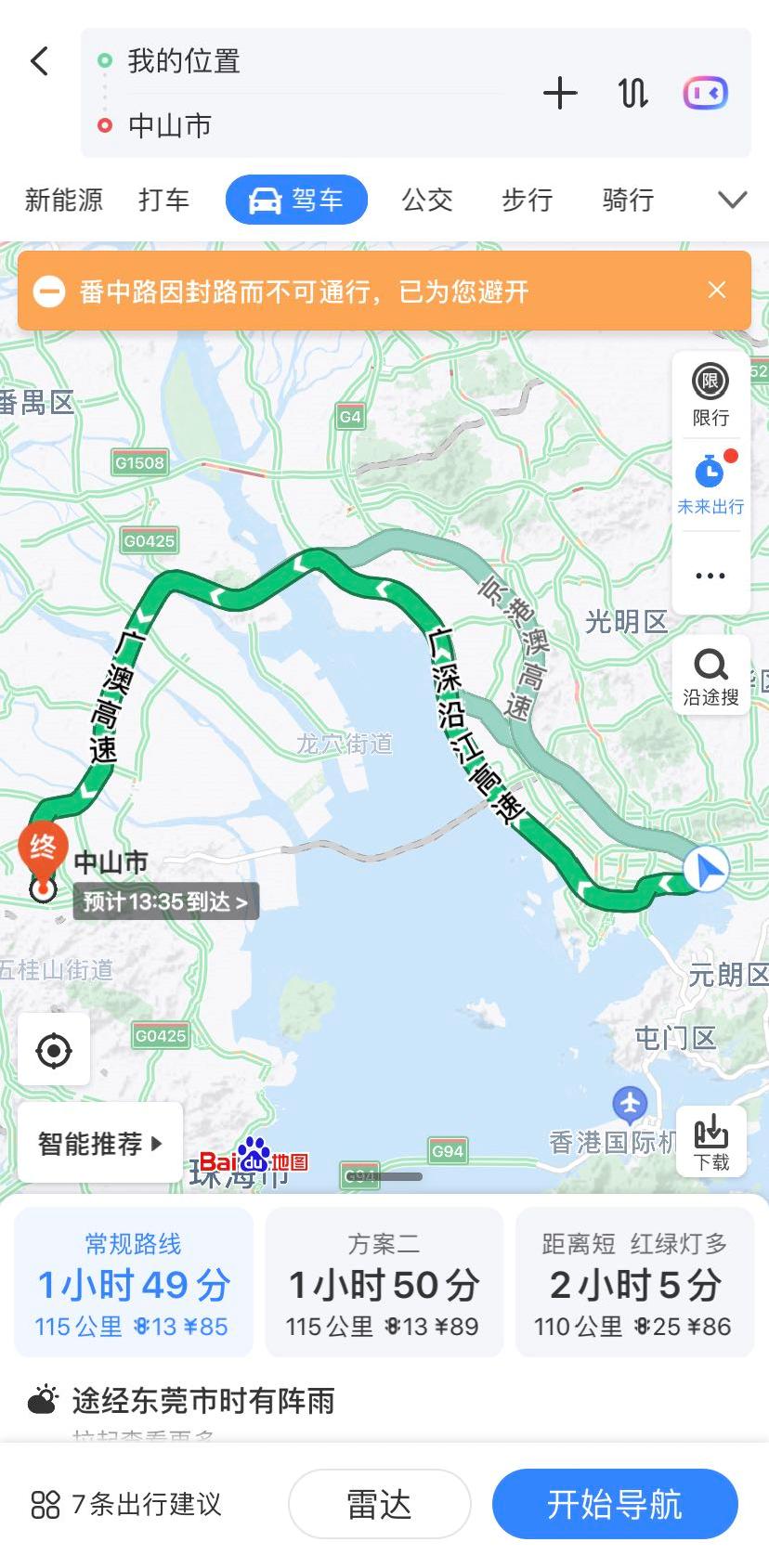769x1568 pixels.
Task: Switch to the 新能源 tab
Action: click(x=63, y=200)
